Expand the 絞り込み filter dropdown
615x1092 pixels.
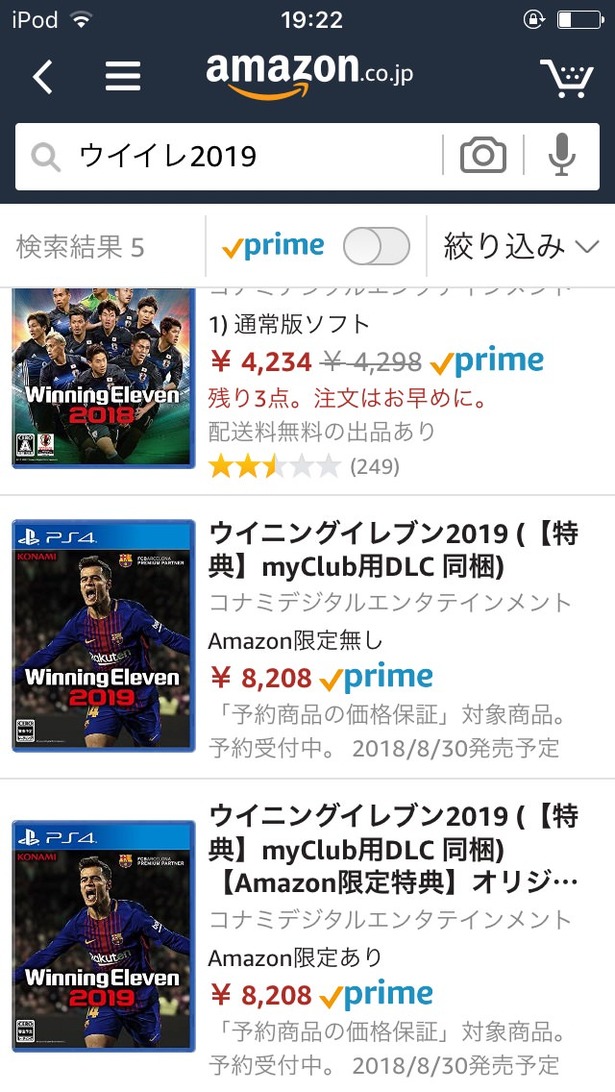521,247
